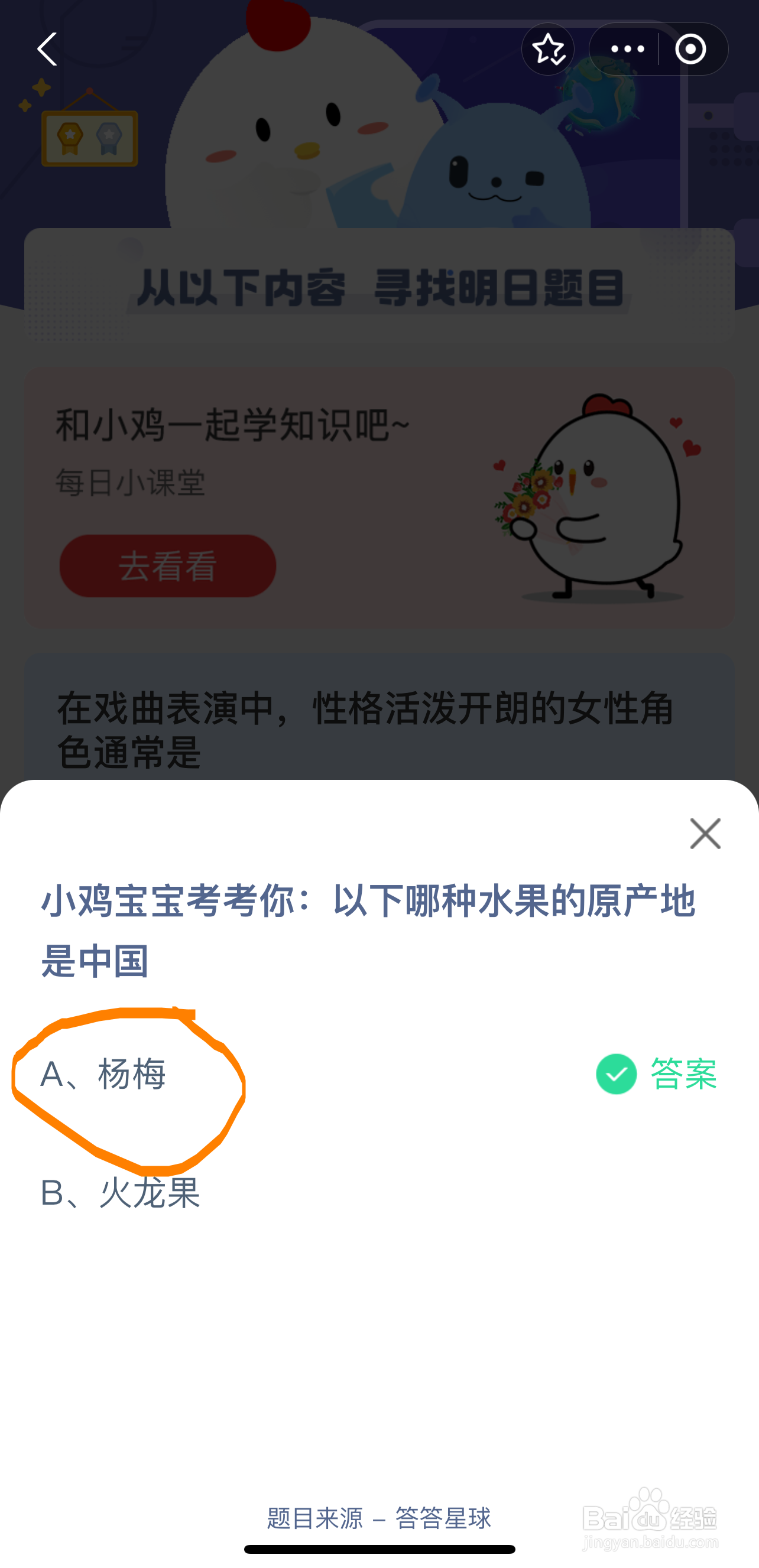The height and width of the screenshot is (1568, 759).
Task: Tap the star to favorite this mini program
Action: [547, 49]
